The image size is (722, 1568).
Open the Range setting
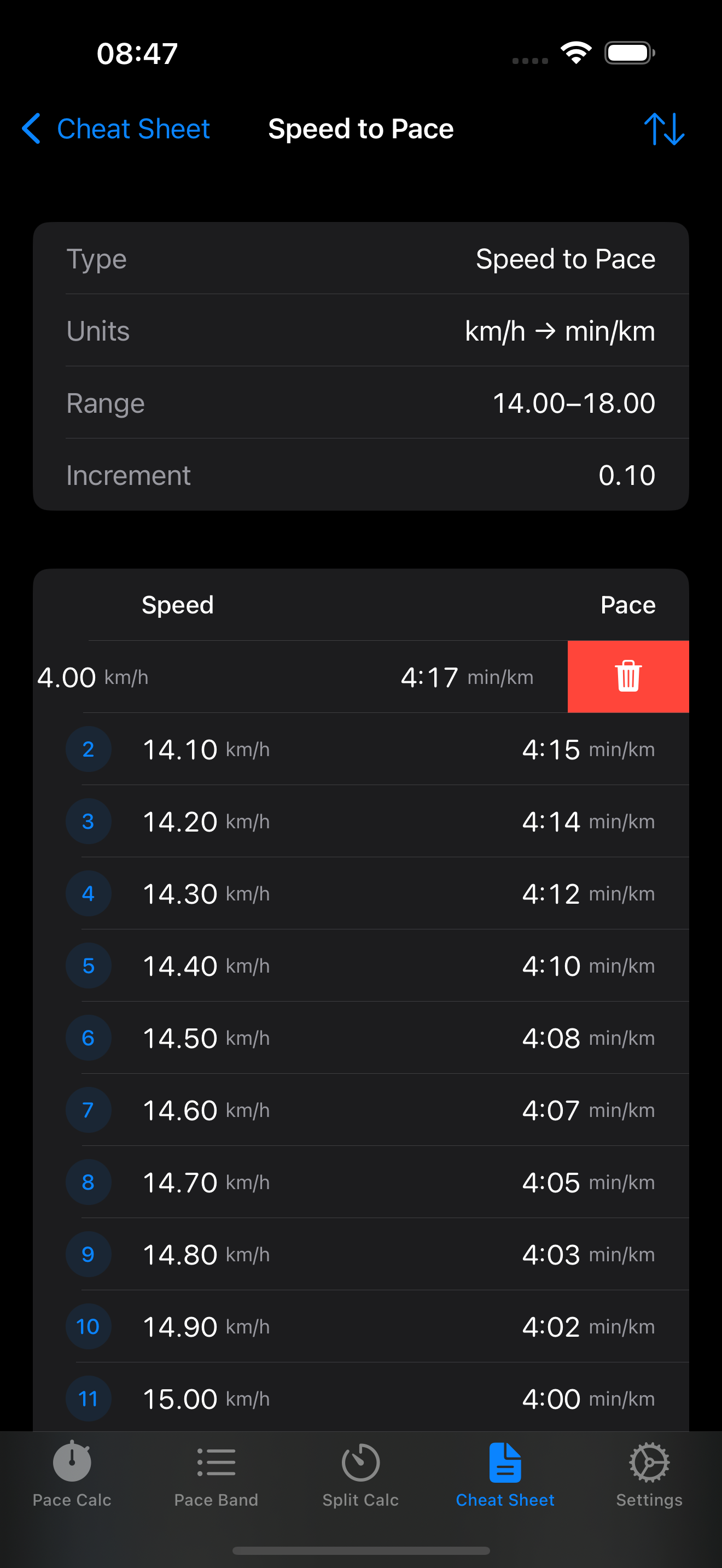[x=361, y=402]
